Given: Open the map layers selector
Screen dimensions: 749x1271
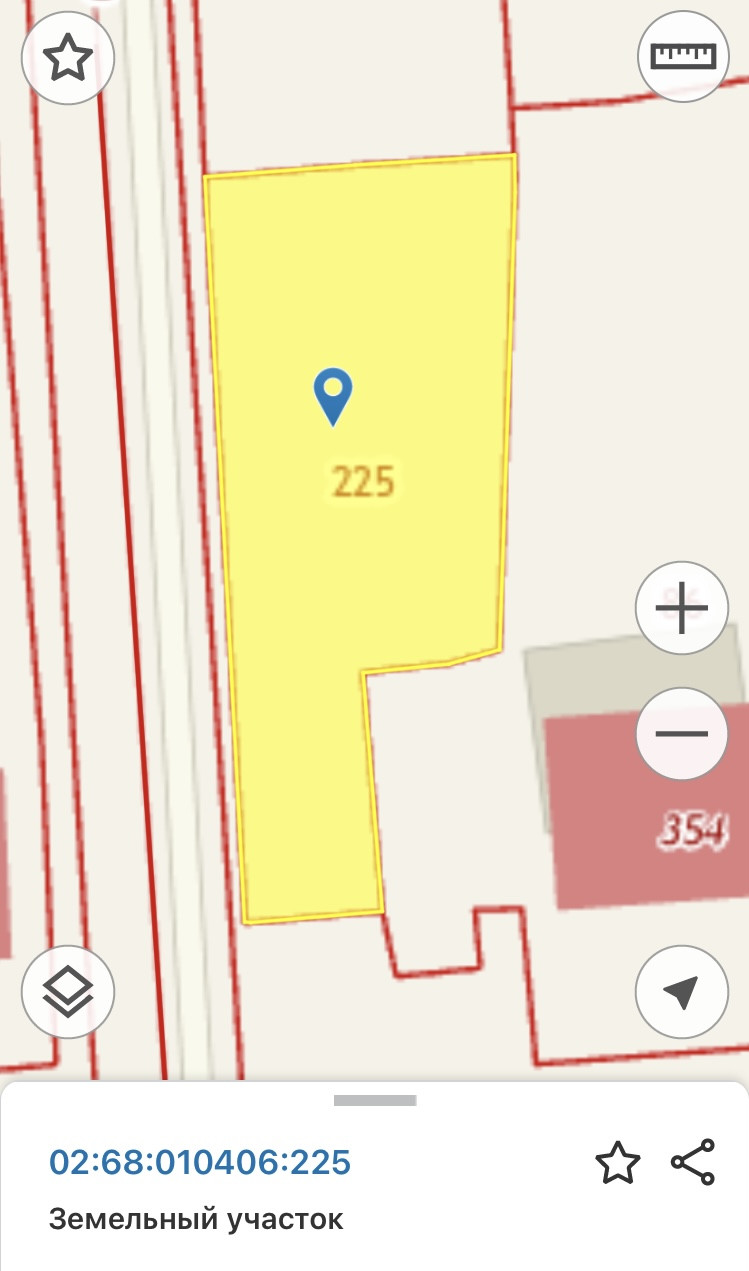Looking at the screenshot, I should 68,992.
